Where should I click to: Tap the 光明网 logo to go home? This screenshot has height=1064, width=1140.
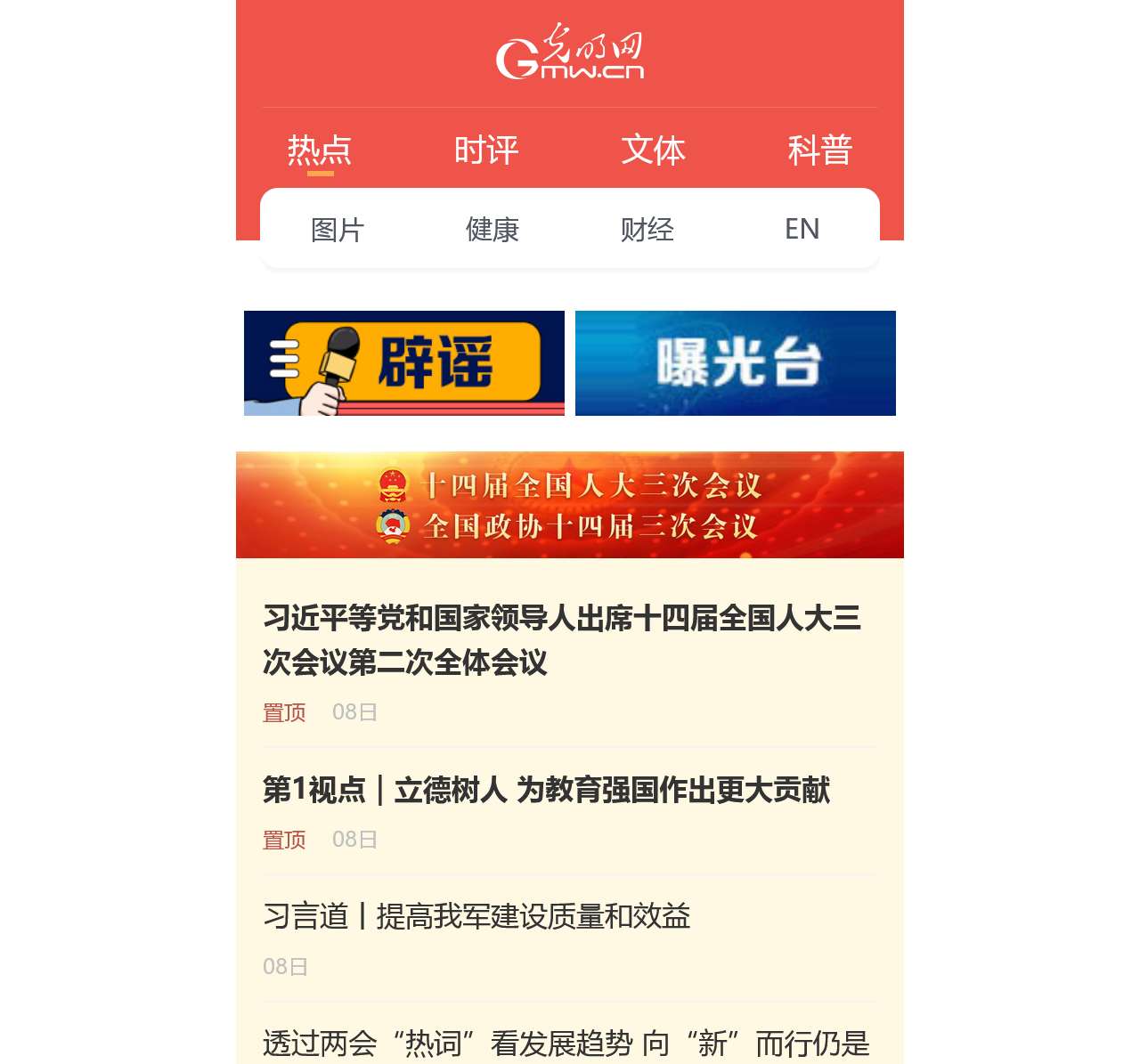570,53
